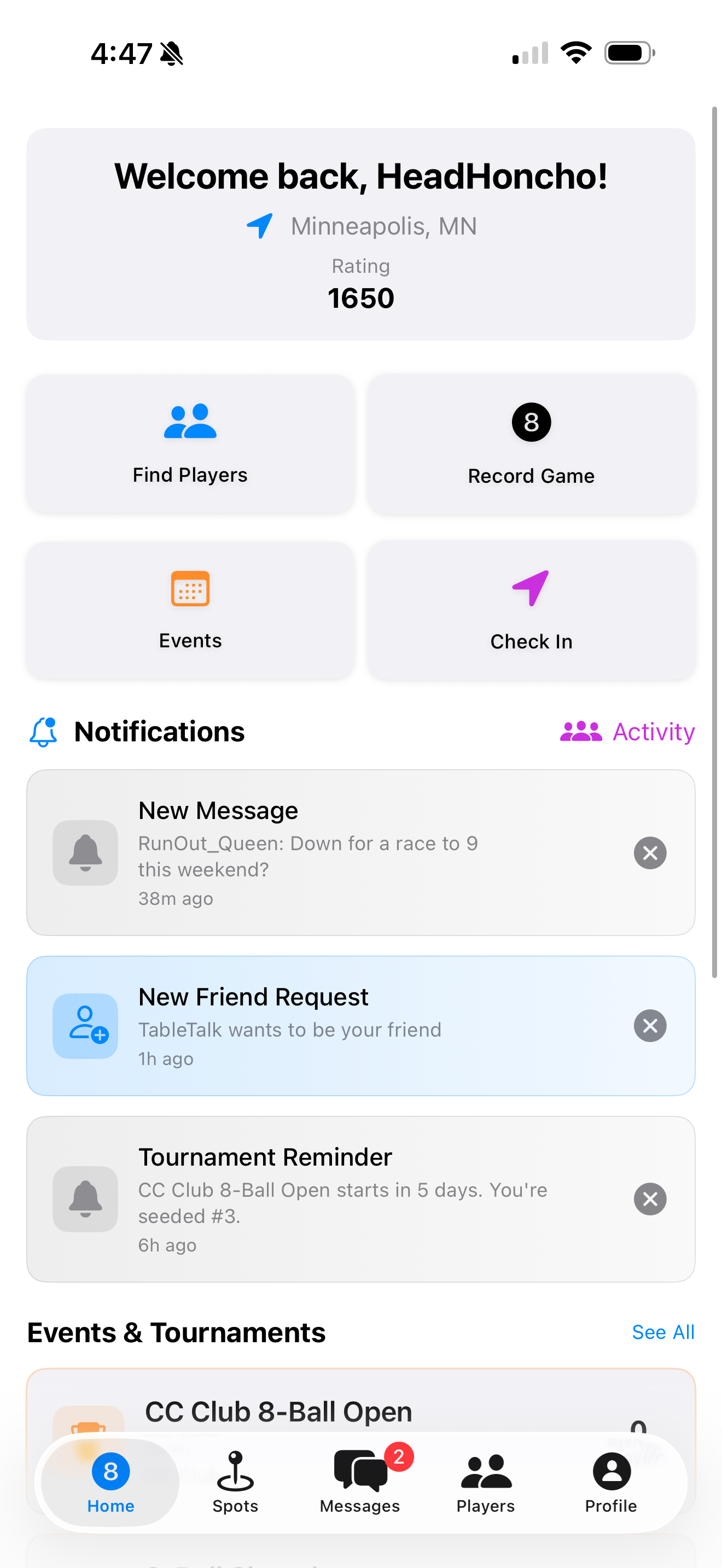
Task: See all events and tournaments
Action: pyautogui.click(x=663, y=1332)
